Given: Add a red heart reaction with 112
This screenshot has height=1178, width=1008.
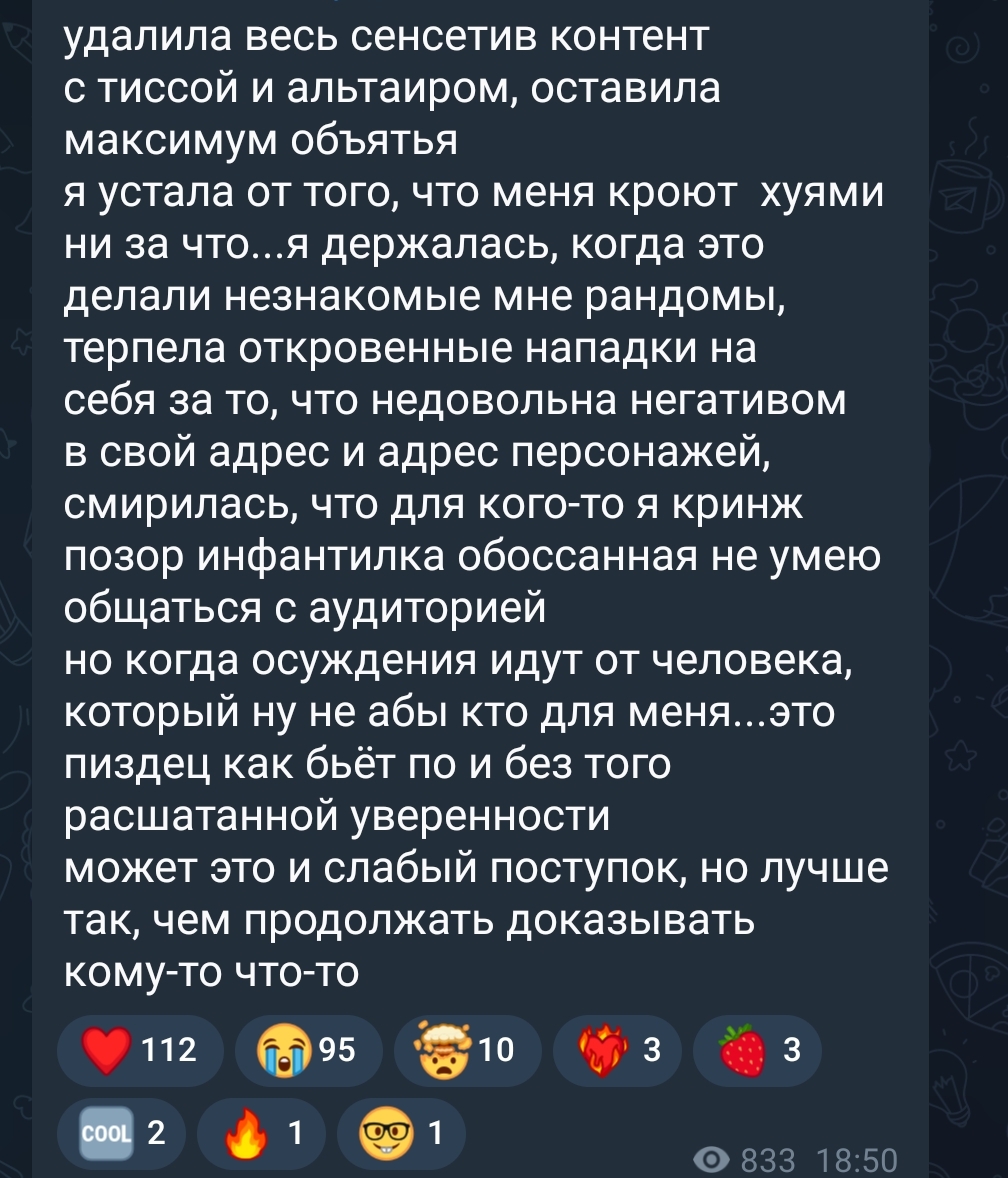Looking at the screenshot, I should tap(140, 1051).
